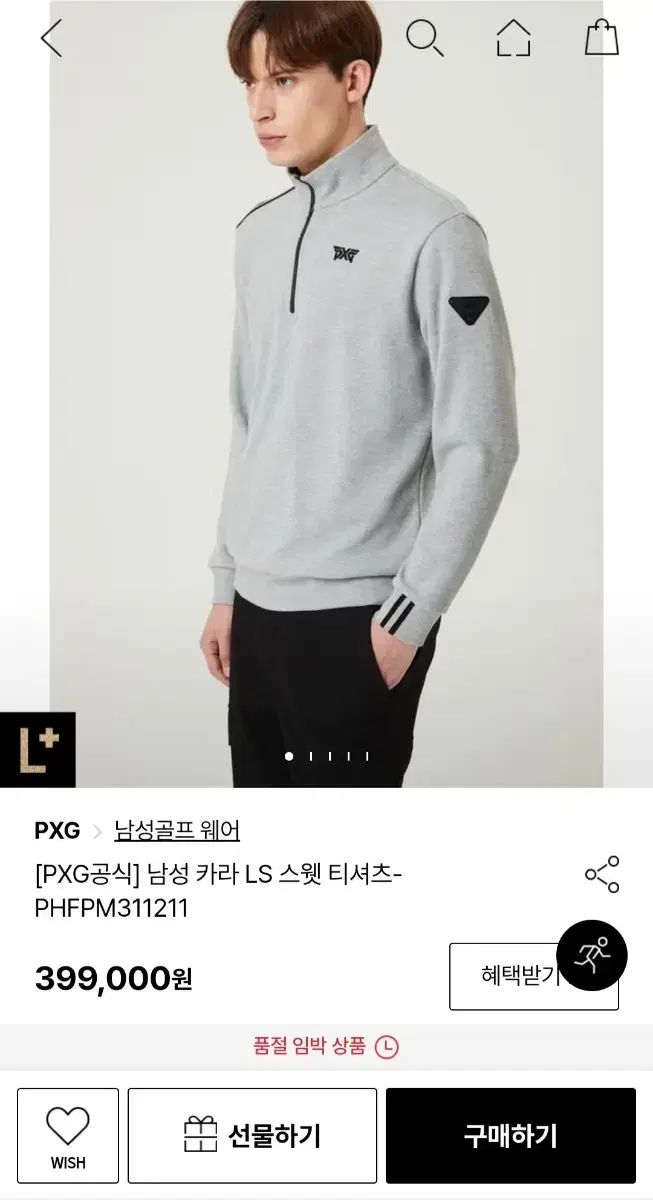
Task: Open the PXG brand link
Action: click(x=57, y=831)
